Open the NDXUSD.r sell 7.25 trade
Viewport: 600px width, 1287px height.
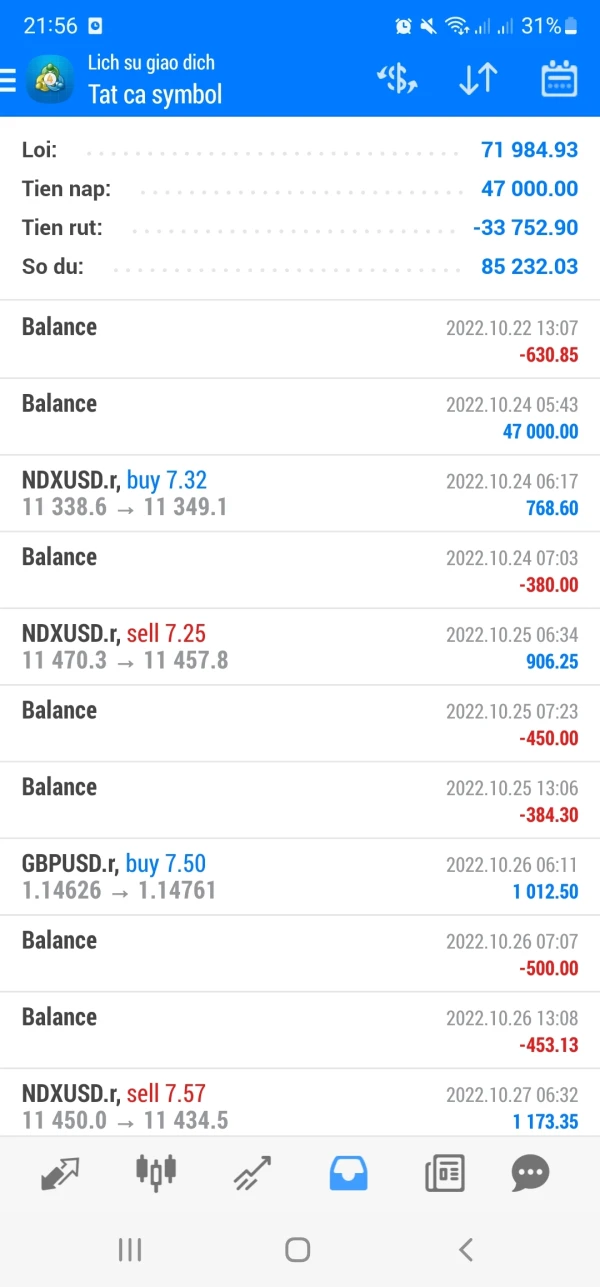click(x=300, y=647)
